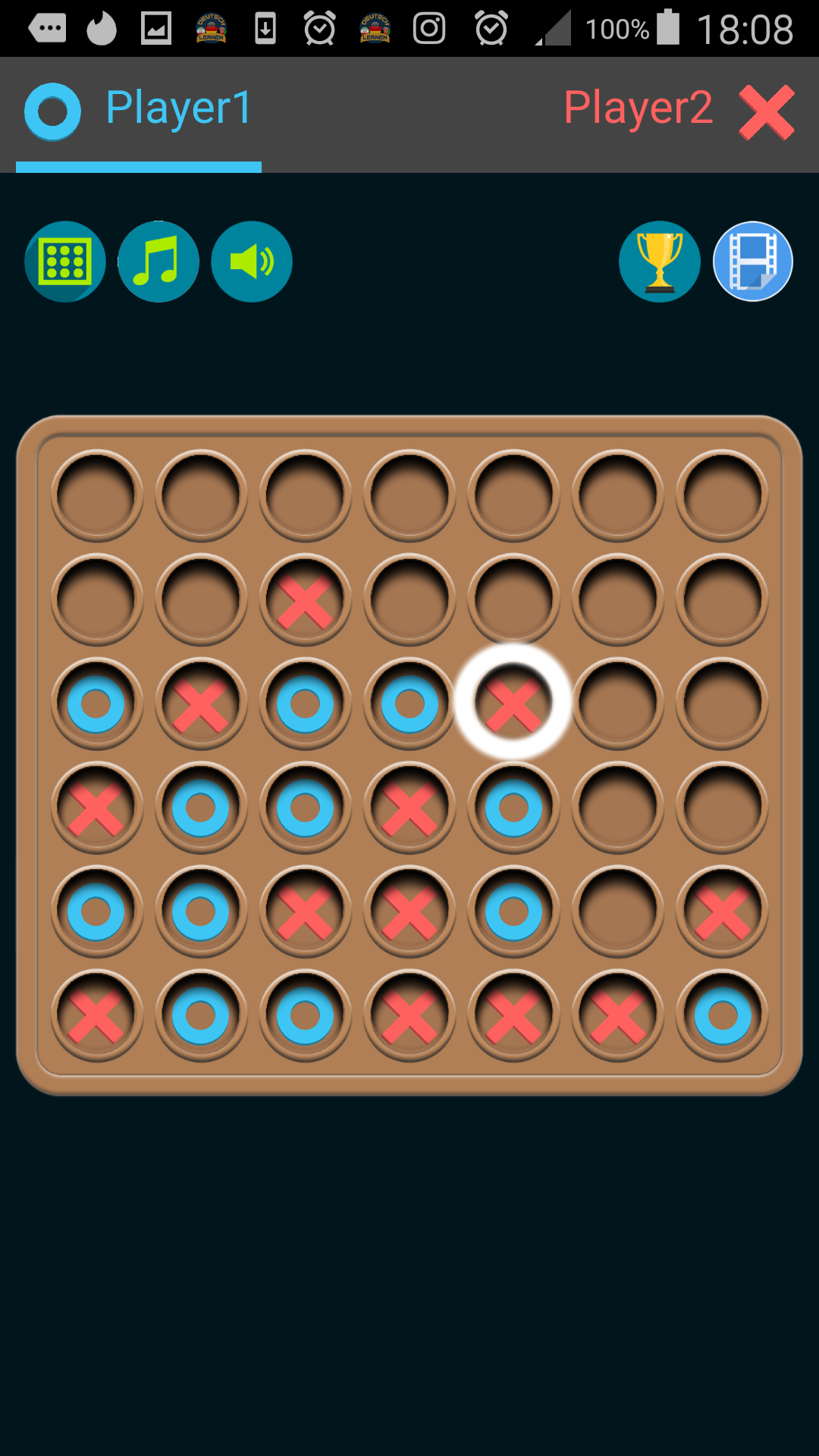Toggle the background music
Image resolution: width=819 pixels, height=1456 pixels.
tap(158, 262)
